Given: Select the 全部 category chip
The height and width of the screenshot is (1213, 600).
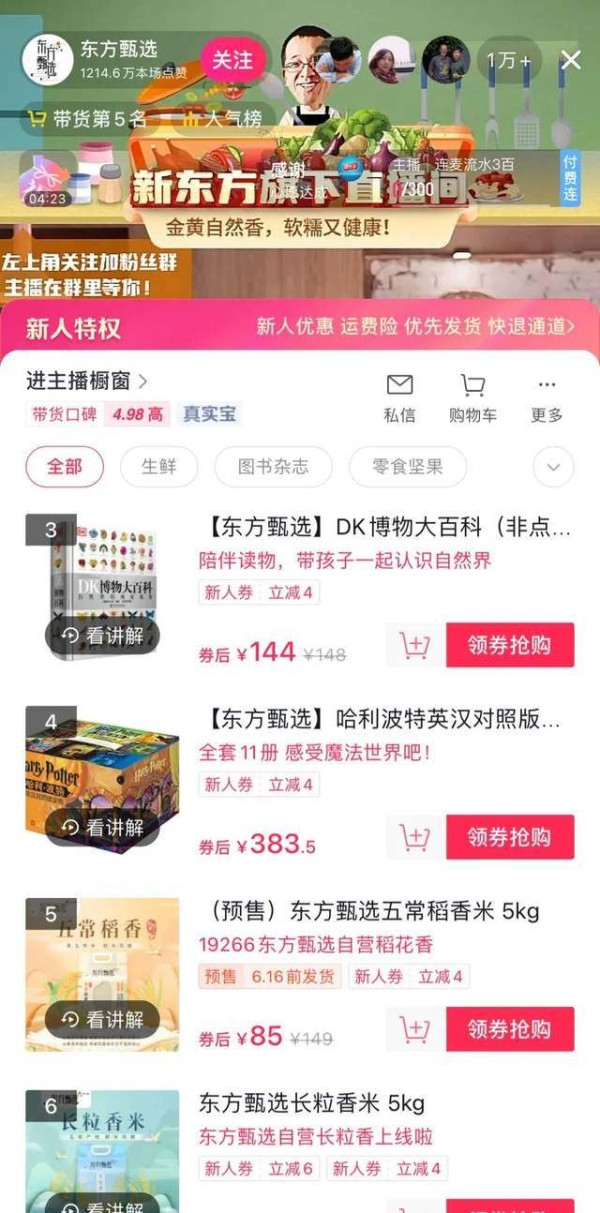Looking at the screenshot, I should [x=65, y=467].
